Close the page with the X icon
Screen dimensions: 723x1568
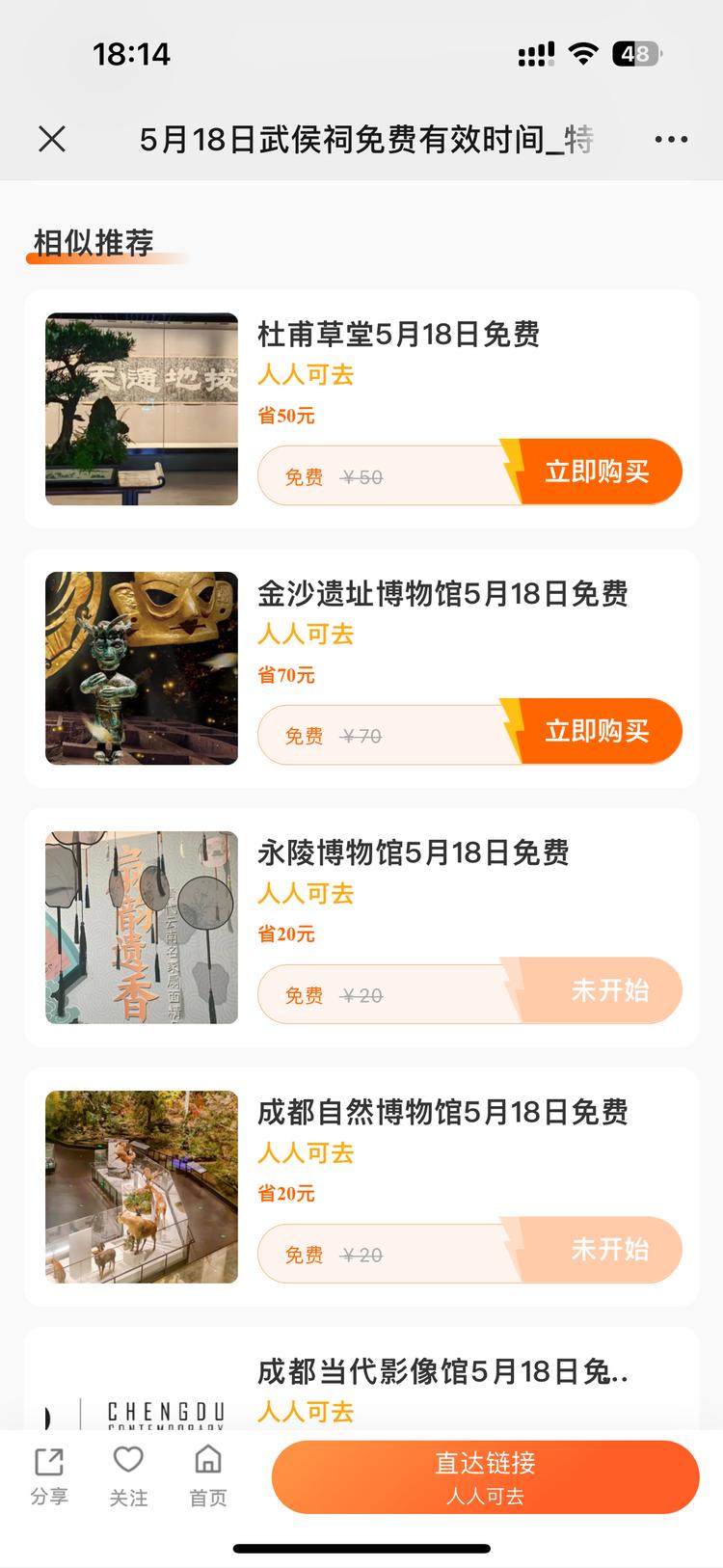(52, 140)
